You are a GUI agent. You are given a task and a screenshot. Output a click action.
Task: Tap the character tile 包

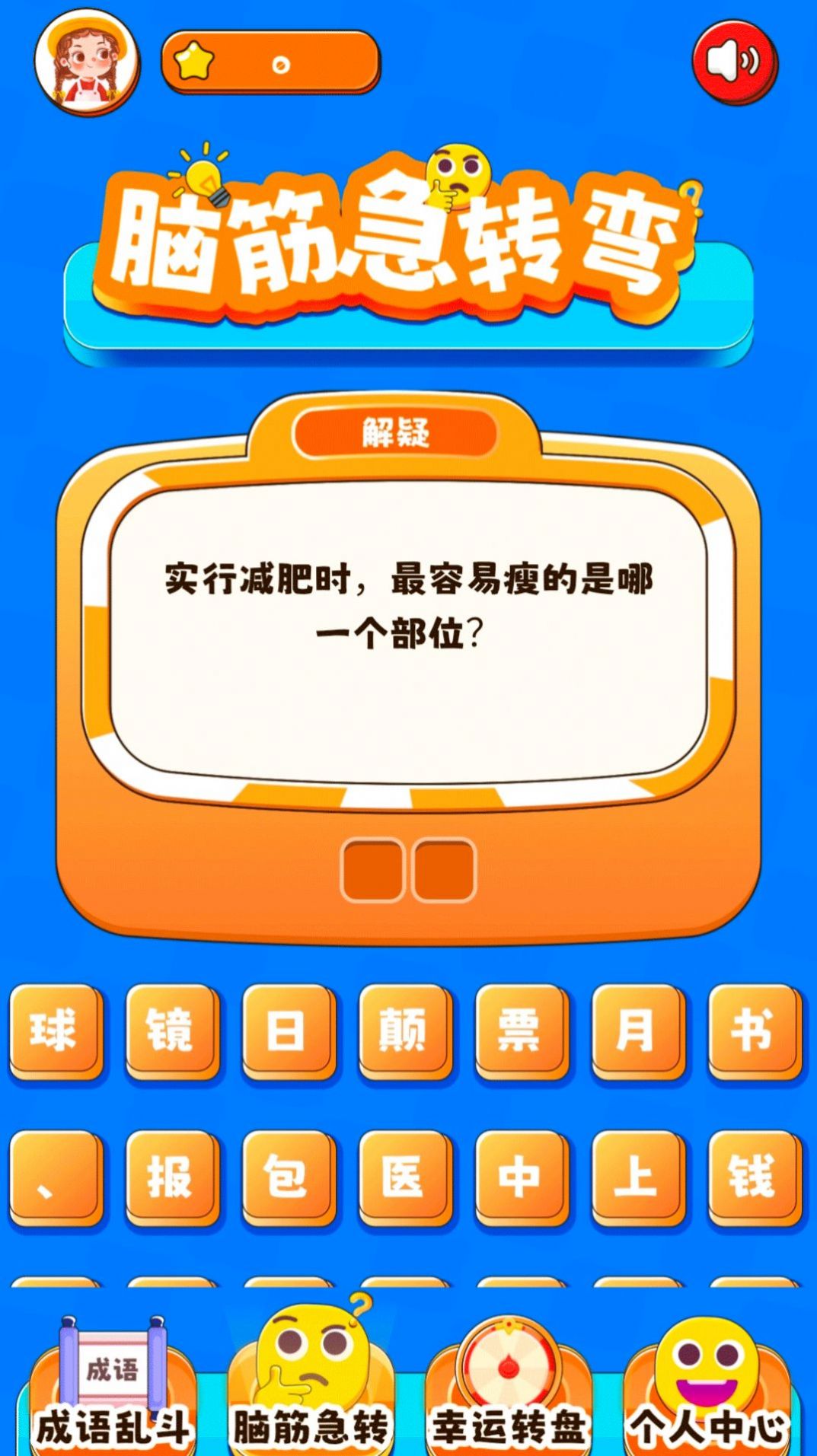click(289, 1177)
